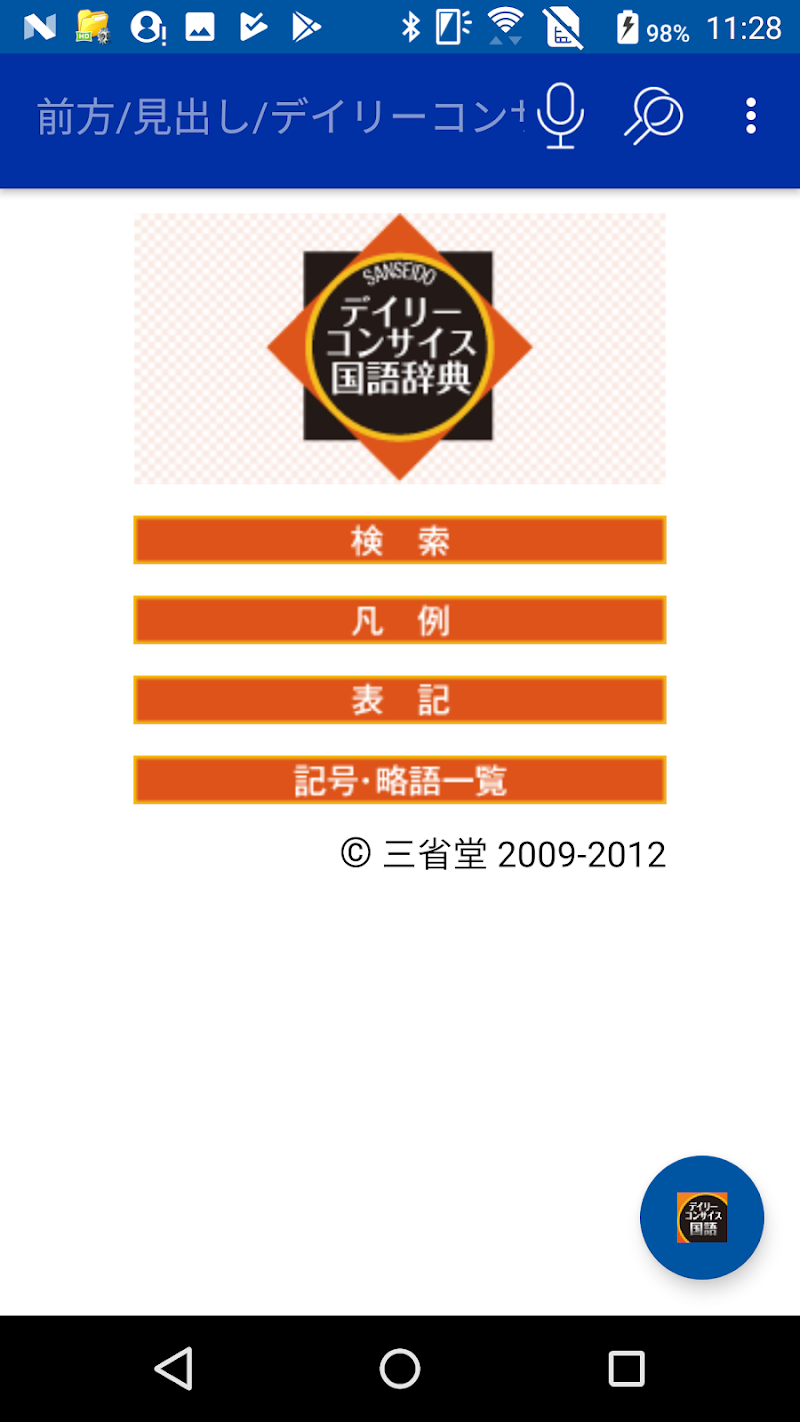Open the 表記 section
This screenshot has width=800, height=1422.
[x=400, y=700]
